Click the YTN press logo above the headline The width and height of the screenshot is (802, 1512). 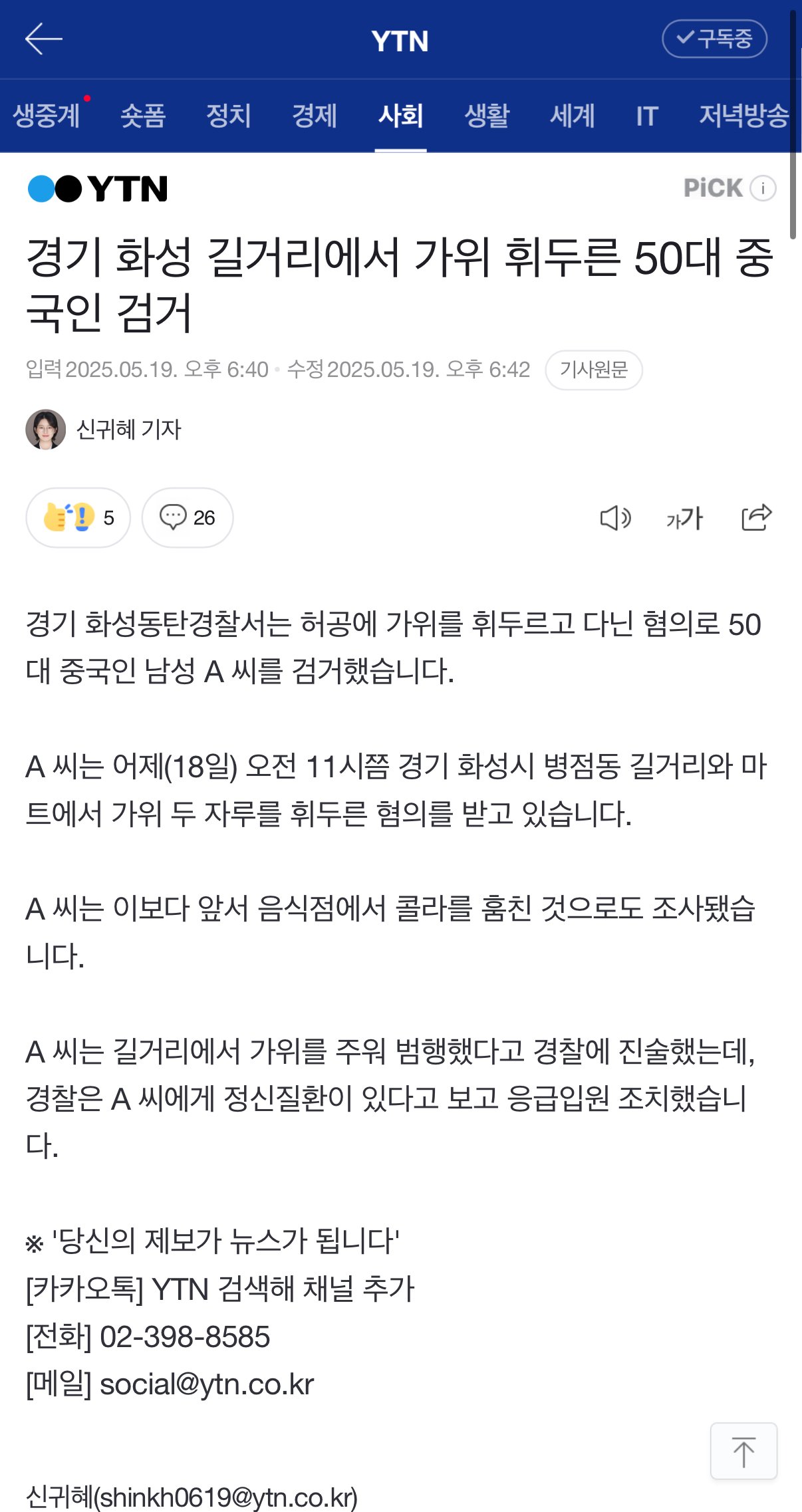click(x=96, y=189)
